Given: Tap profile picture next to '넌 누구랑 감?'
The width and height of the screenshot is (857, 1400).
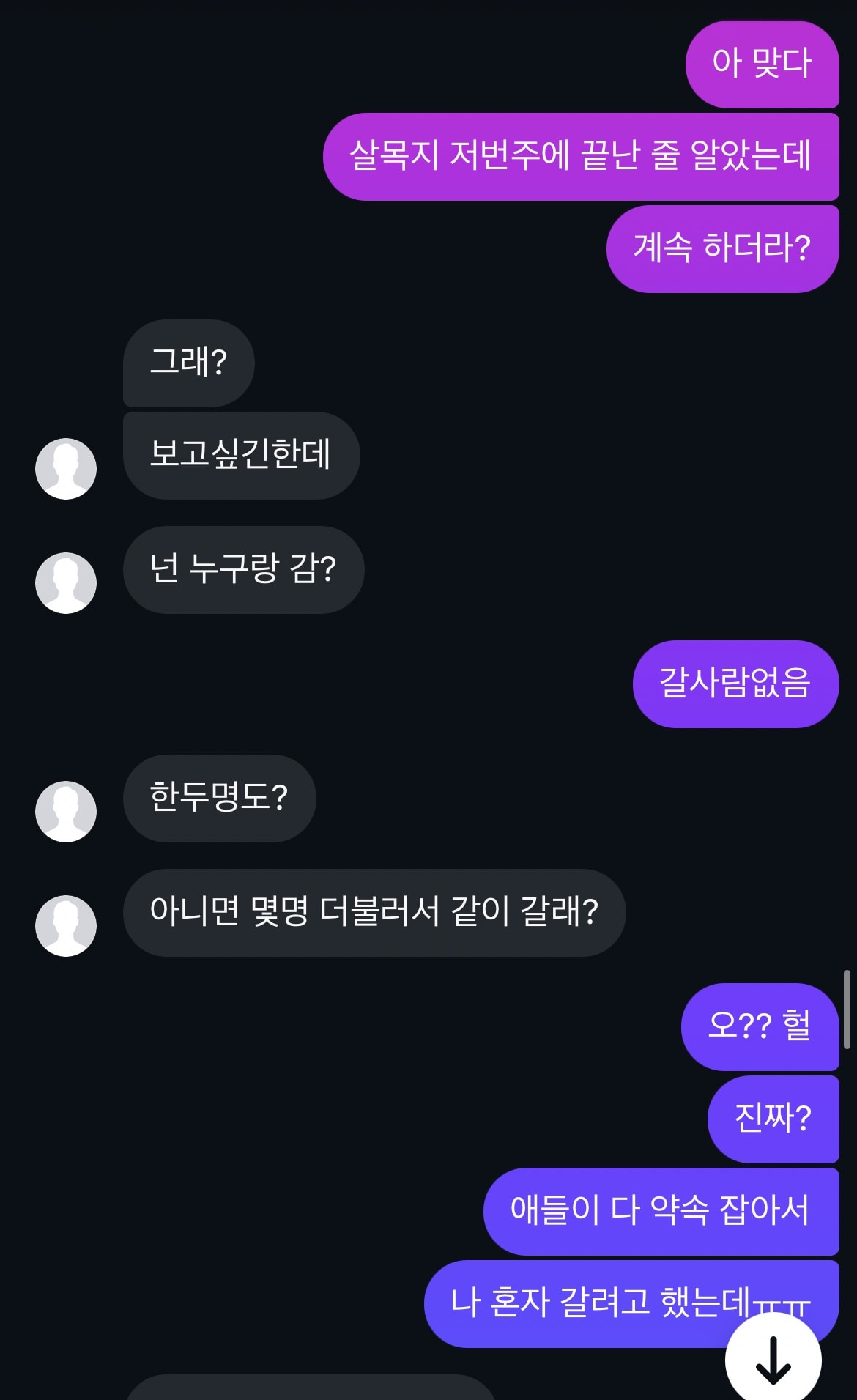Looking at the screenshot, I should coord(66,583).
